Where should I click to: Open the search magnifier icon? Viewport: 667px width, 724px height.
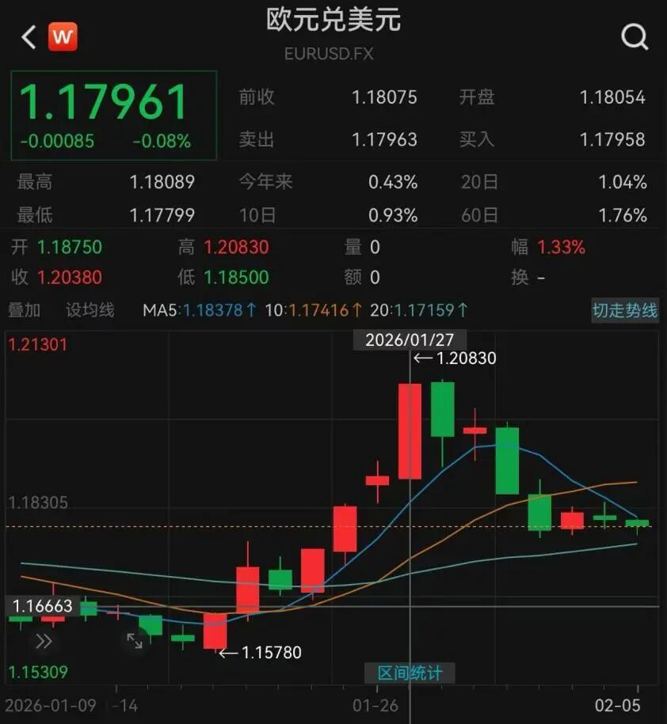click(635, 37)
